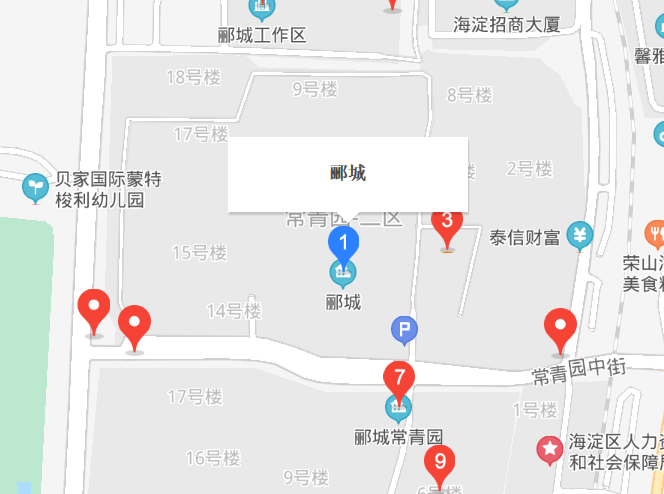Select the red marker numbered 9
This screenshot has height=494, width=664.
click(x=439, y=463)
